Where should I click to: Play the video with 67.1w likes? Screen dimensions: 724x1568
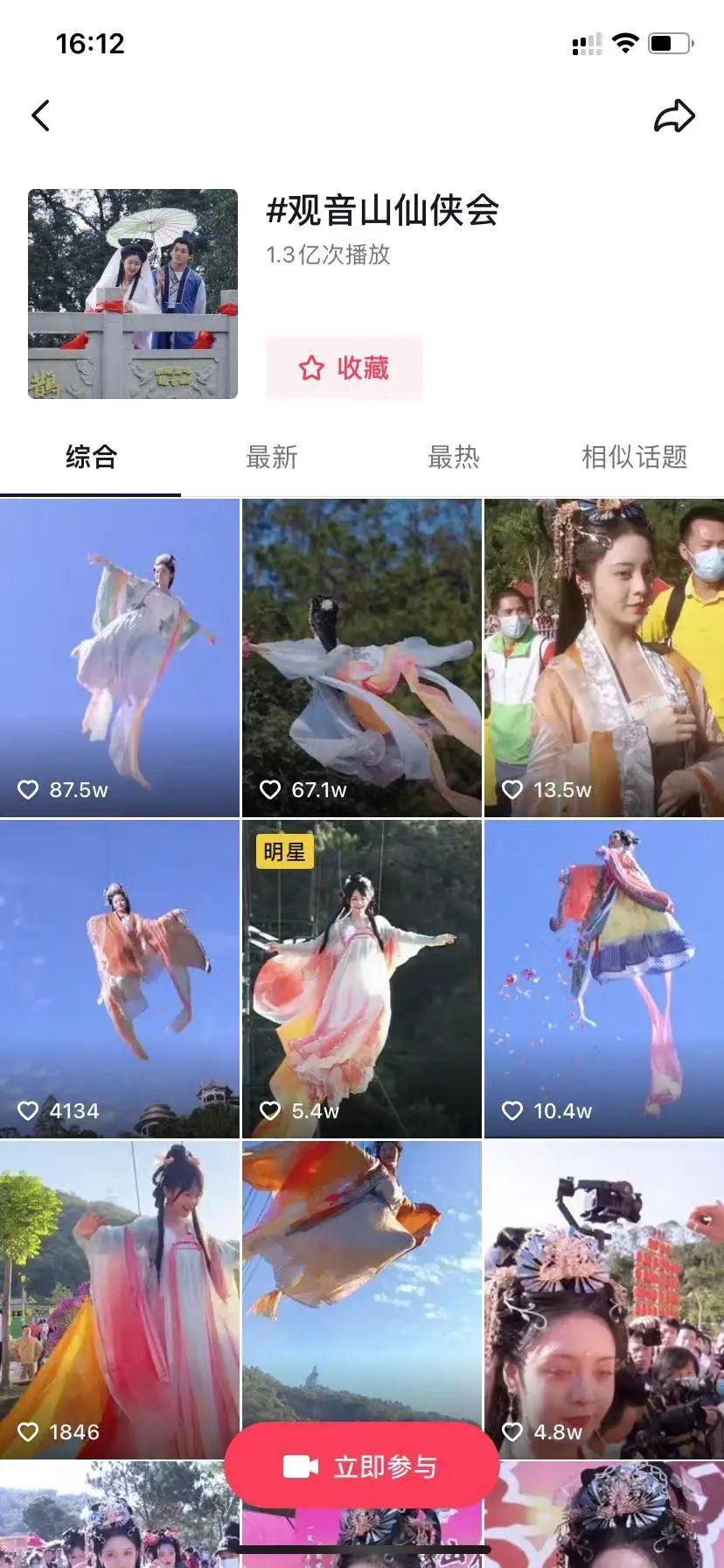click(361, 656)
